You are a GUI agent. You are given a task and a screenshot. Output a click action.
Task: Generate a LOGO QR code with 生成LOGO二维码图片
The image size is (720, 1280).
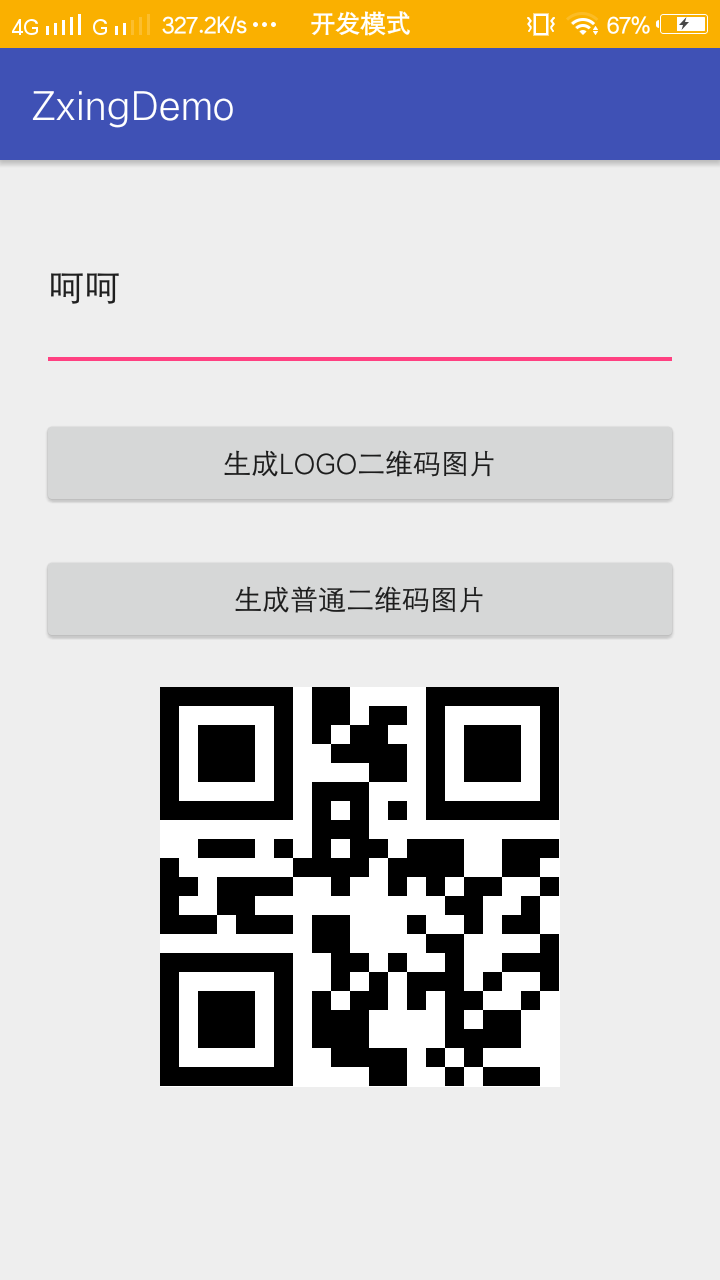point(360,464)
